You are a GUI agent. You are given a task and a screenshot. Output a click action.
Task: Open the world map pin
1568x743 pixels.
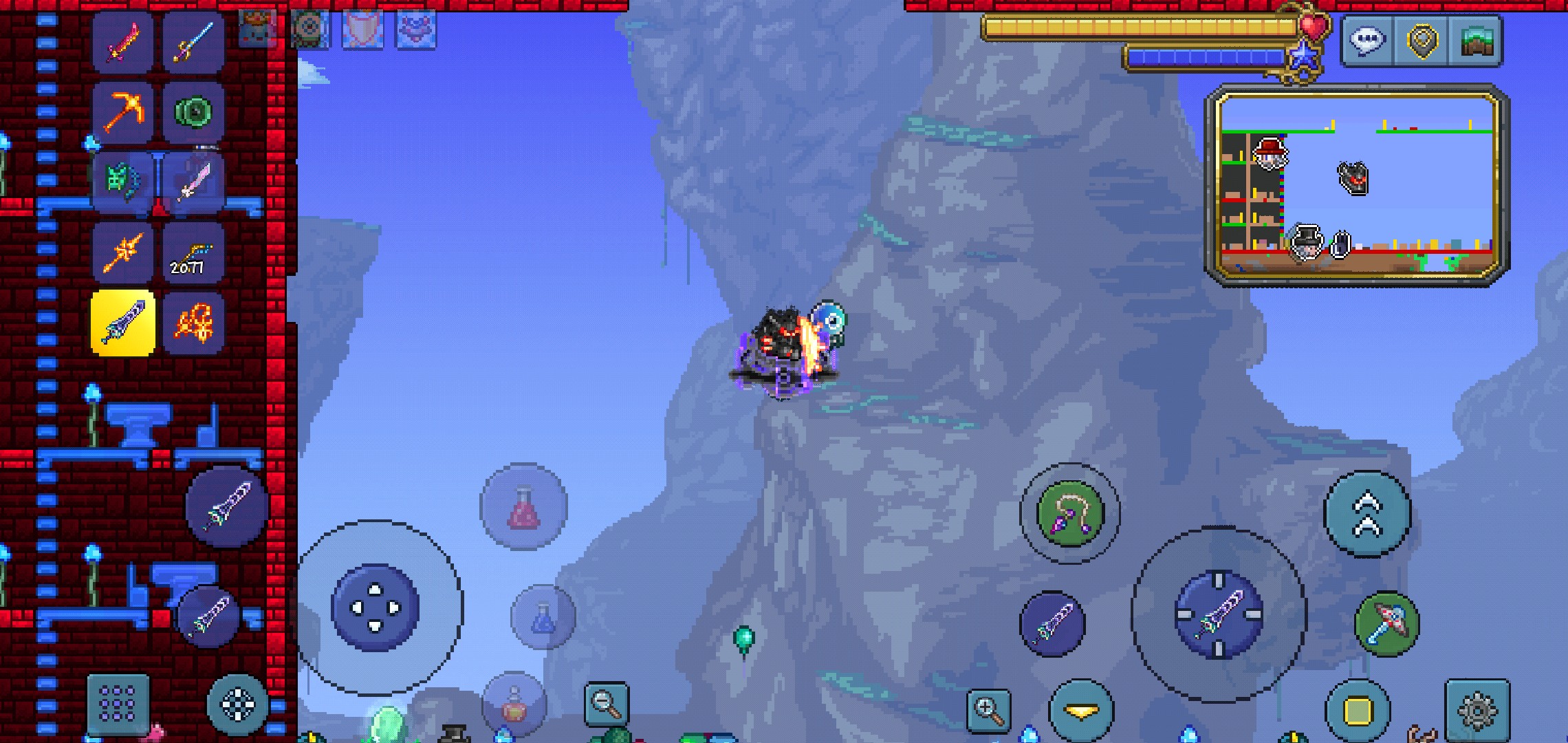[1422, 41]
